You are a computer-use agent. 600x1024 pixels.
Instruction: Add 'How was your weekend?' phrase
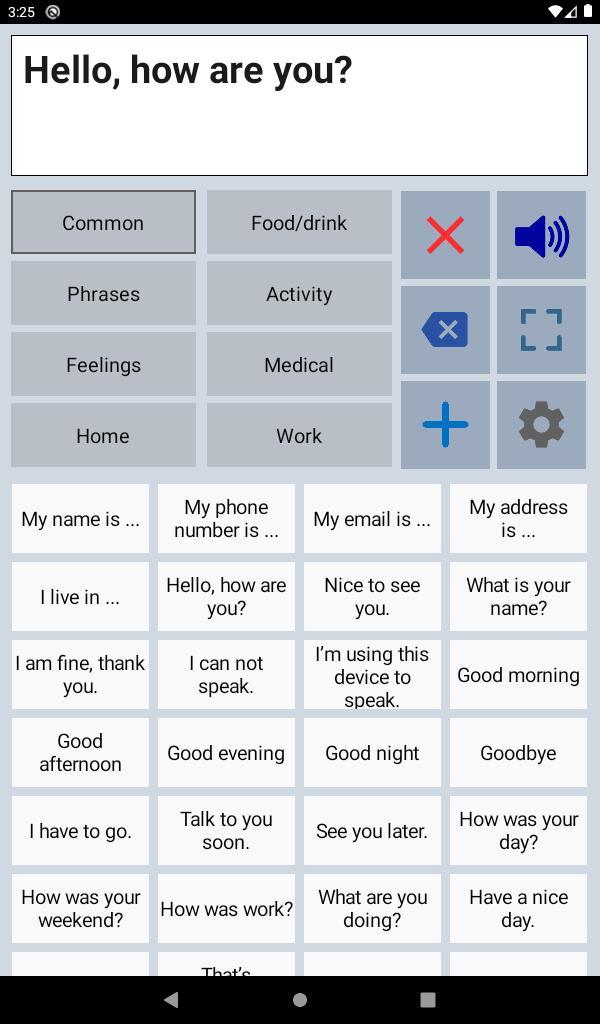pyautogui.click(x=80, y=909)
